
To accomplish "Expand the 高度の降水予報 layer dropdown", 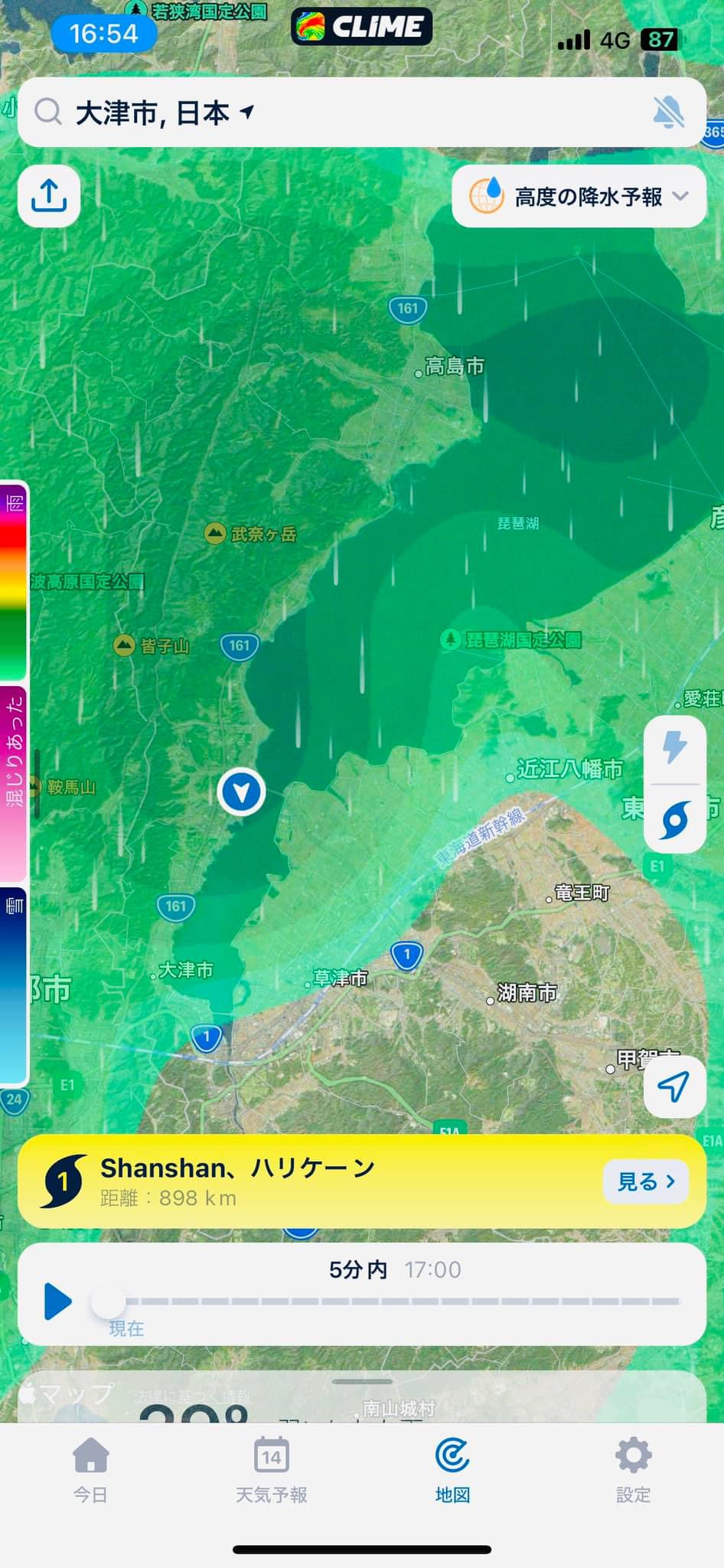I will click(579, 197).
